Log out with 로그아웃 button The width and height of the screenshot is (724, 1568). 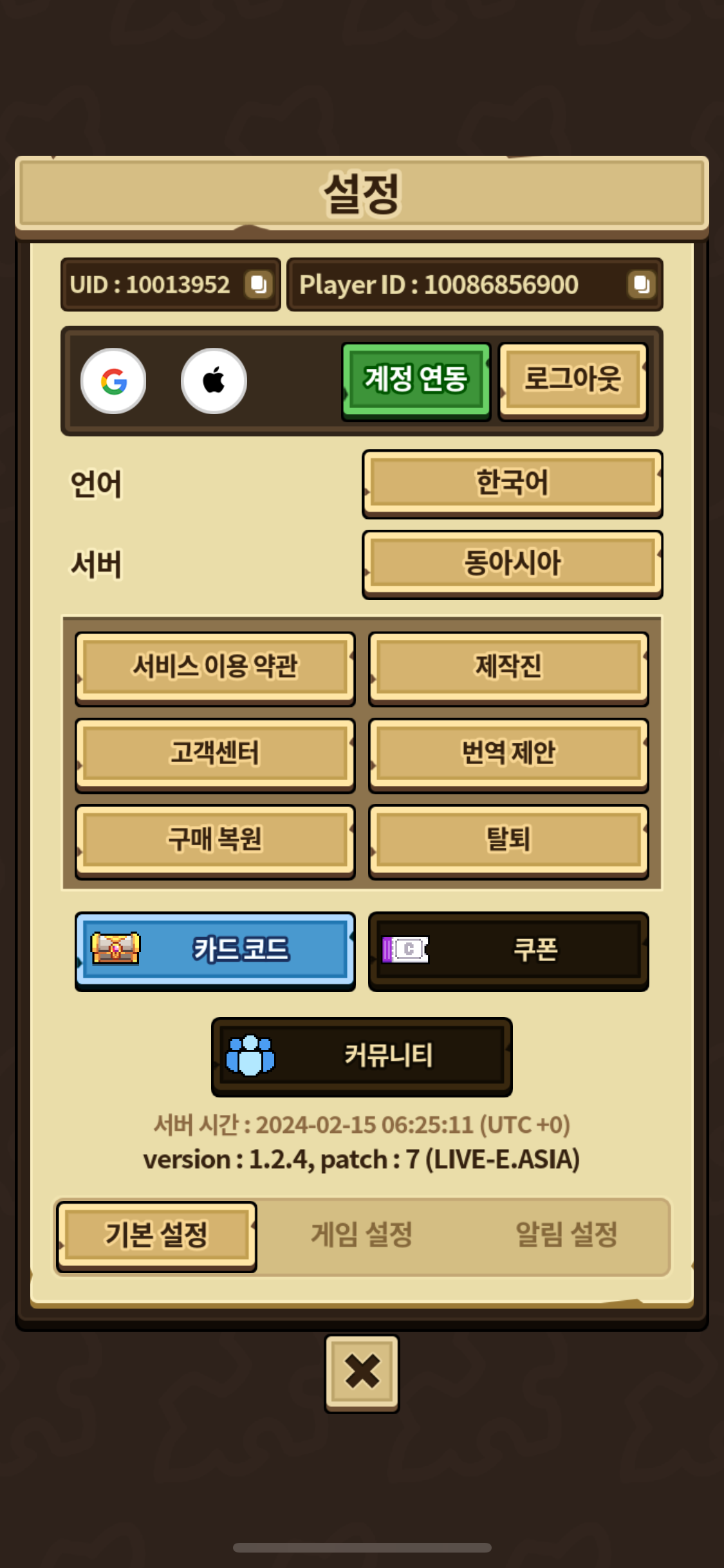point(573,380)
